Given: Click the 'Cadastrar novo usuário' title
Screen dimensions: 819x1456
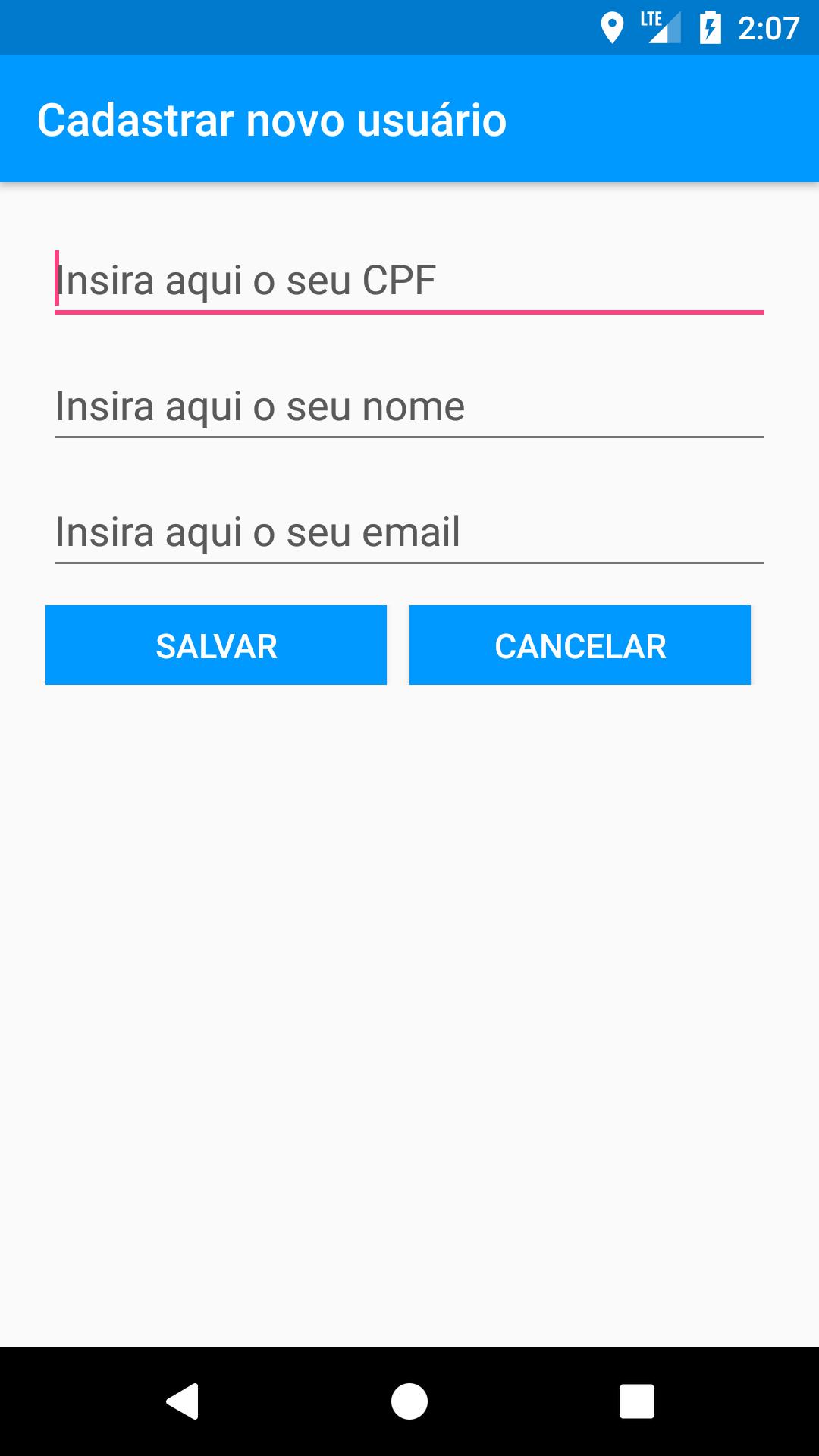Looking at the screenshot, I should pos(272,119).
